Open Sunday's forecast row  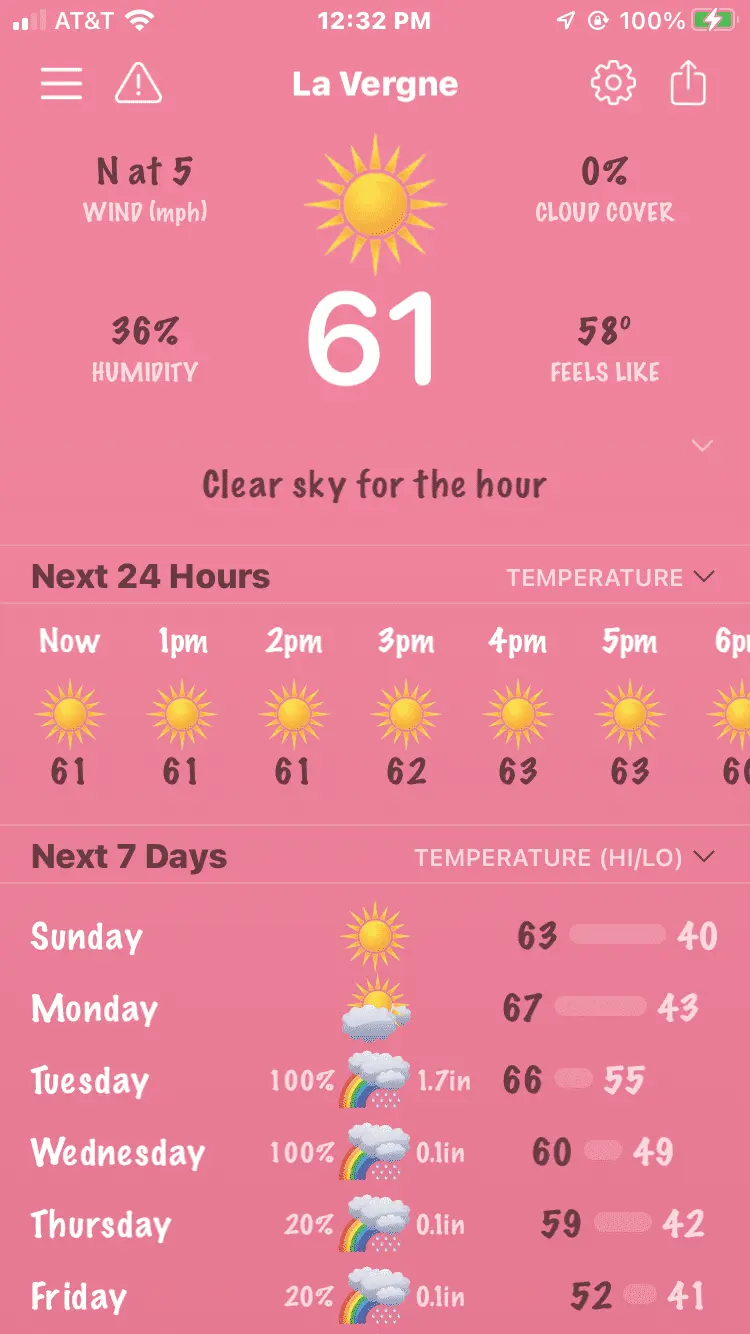click(374, 936)
